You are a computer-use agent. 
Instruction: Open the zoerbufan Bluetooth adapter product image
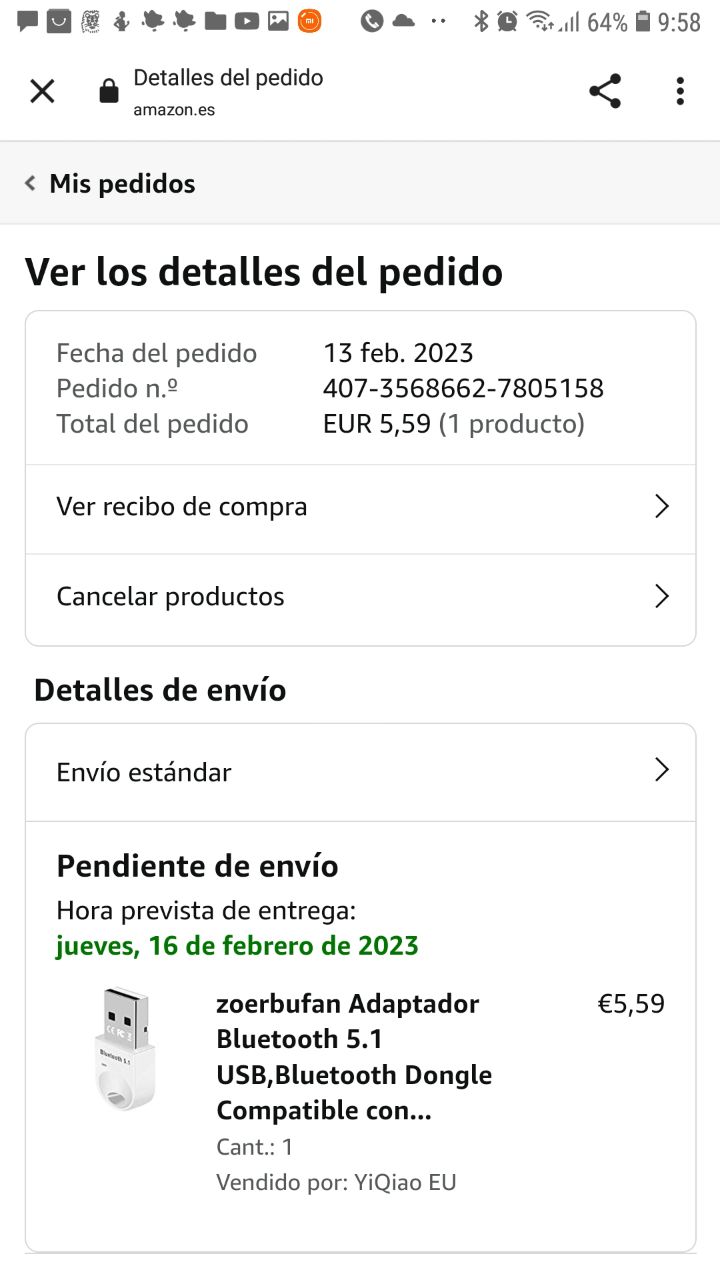[x=125, y=1048]
